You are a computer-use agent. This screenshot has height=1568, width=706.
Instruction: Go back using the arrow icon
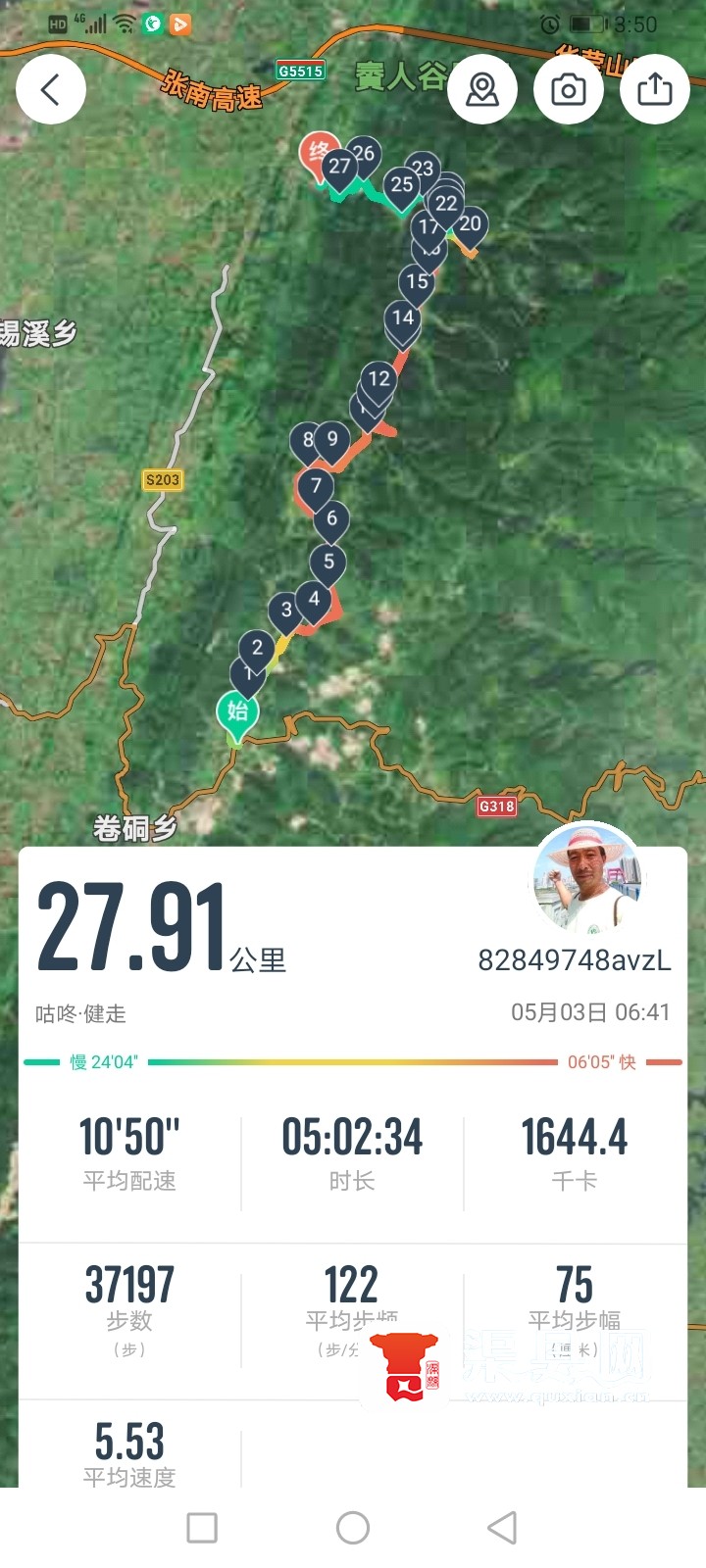[x=51, y=90]
